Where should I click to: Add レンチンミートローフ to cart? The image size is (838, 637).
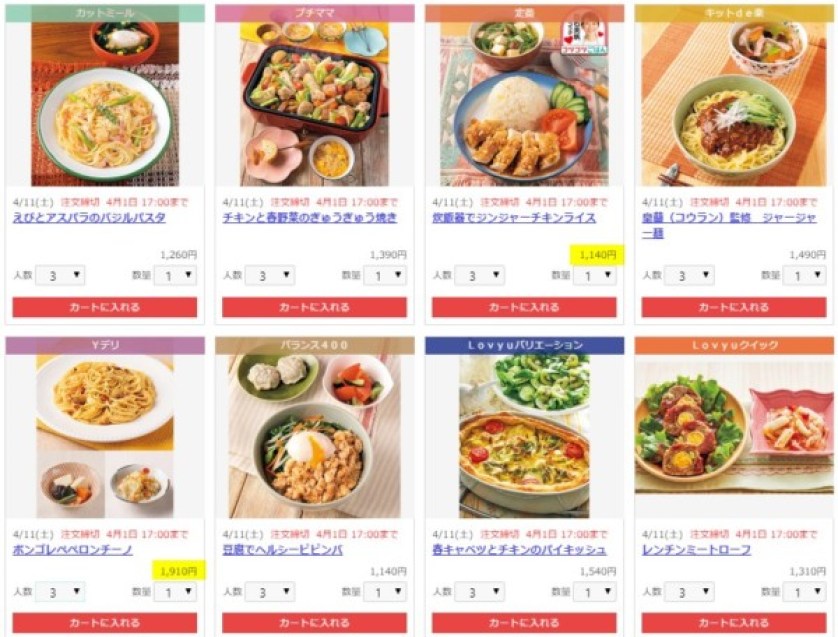coord(733,622)
